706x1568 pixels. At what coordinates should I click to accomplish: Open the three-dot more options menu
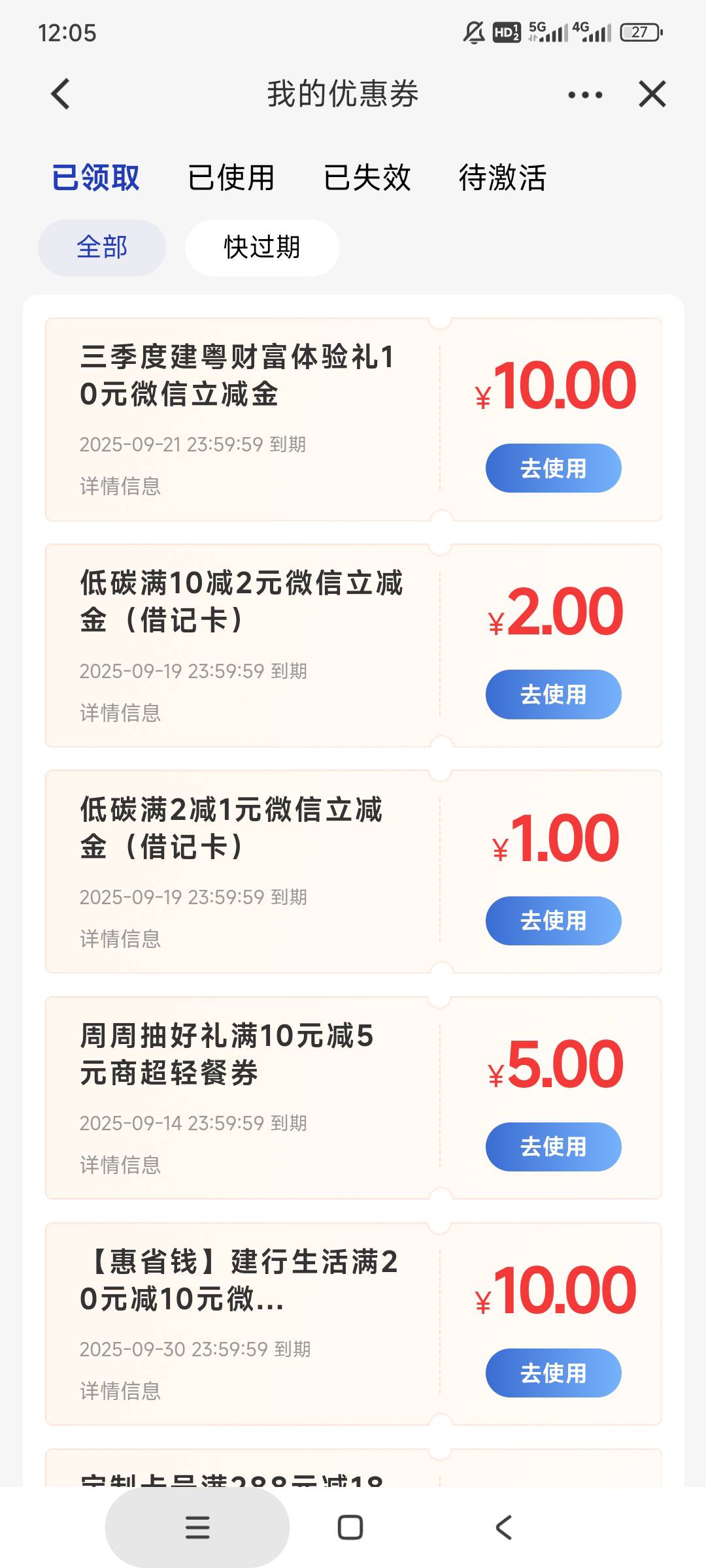585,95
